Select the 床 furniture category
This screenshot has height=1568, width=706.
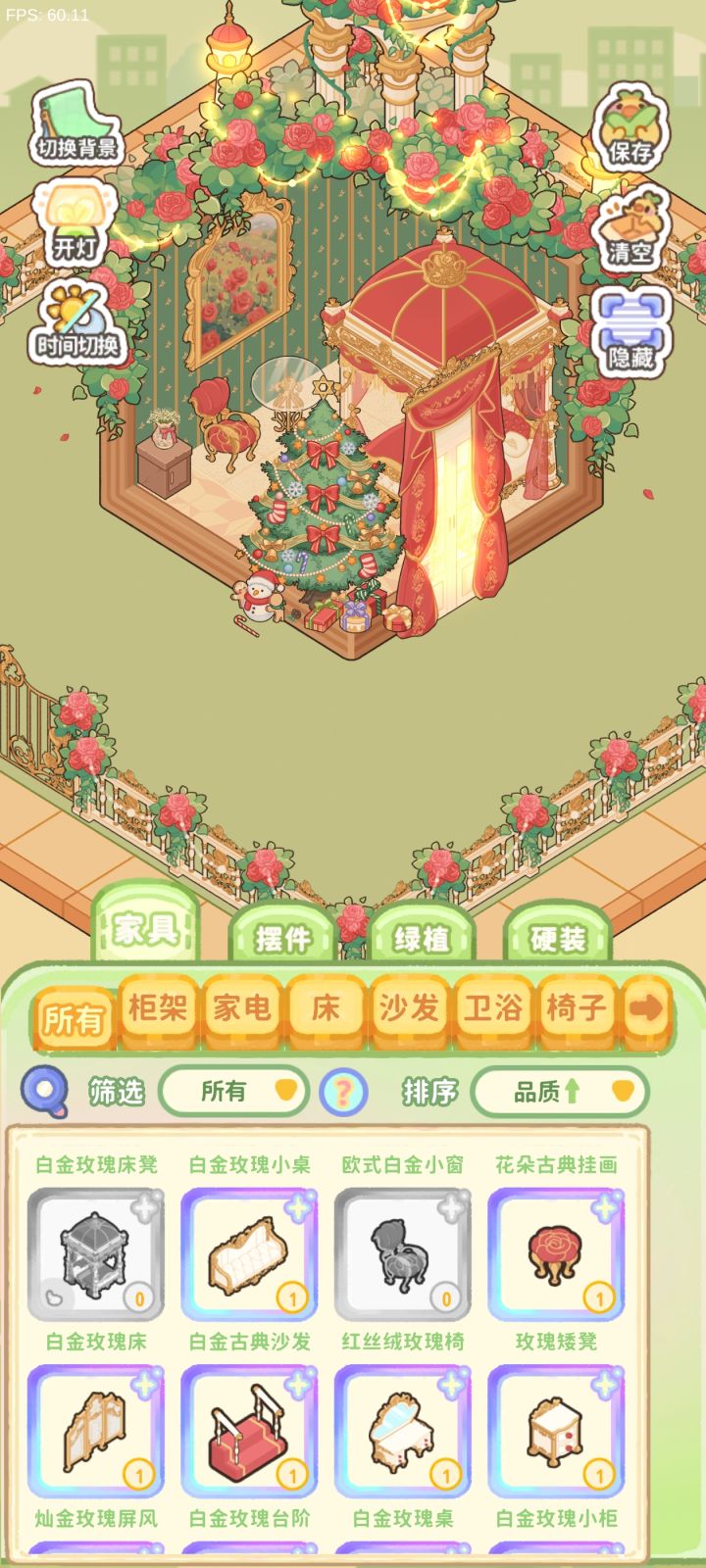click(324, 1007)
